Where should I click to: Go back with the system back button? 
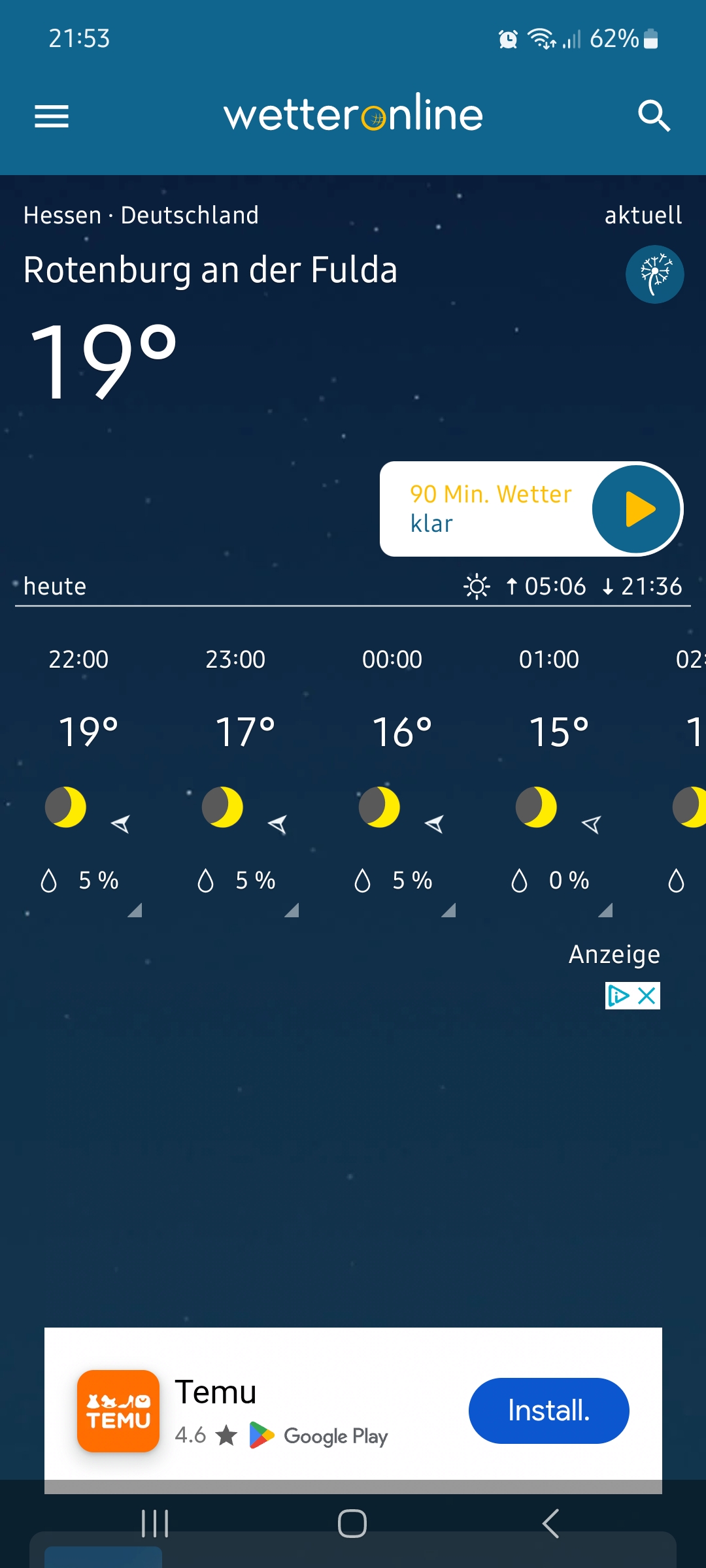[550, 1524]
